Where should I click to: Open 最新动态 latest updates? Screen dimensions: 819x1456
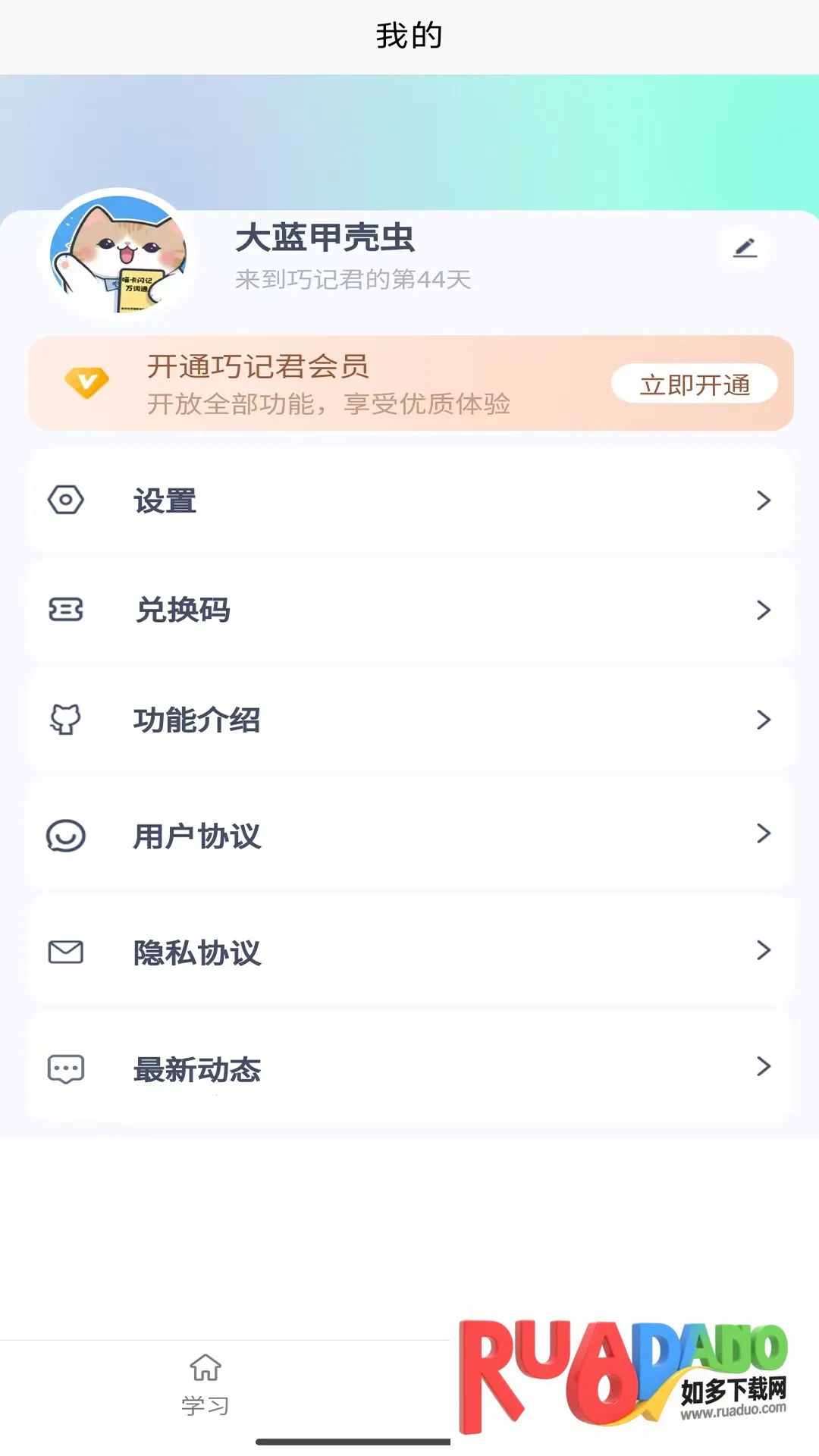coord(410,1068)
